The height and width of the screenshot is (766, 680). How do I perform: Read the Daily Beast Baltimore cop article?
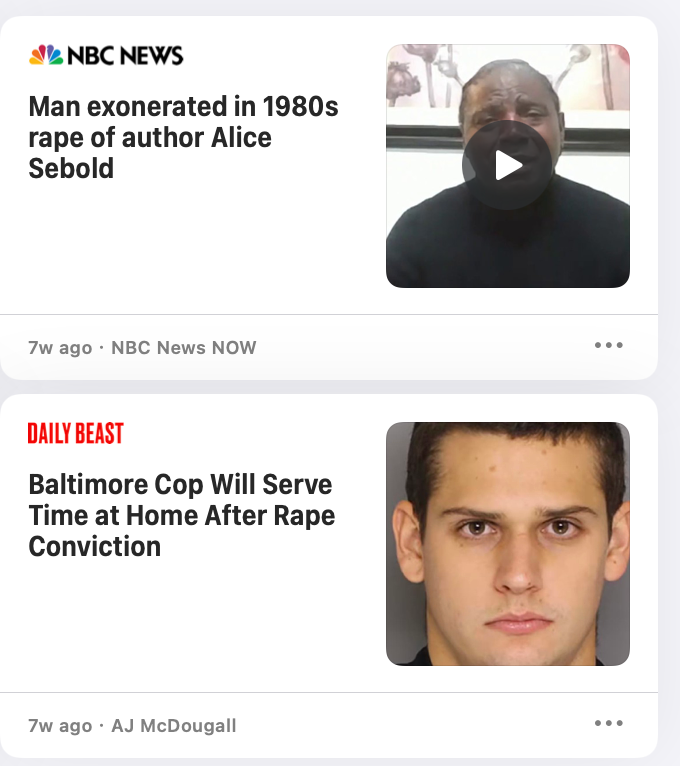tap(180, 515)
